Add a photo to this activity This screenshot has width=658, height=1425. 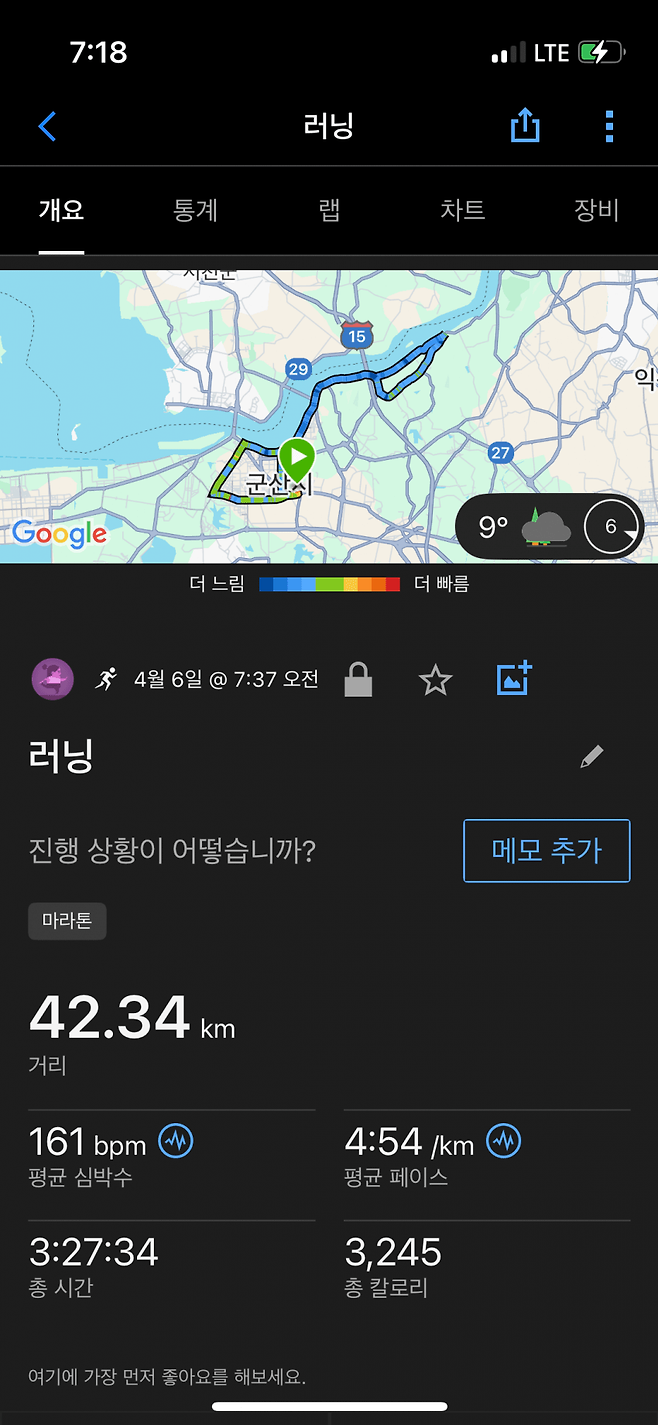(514, 679)
